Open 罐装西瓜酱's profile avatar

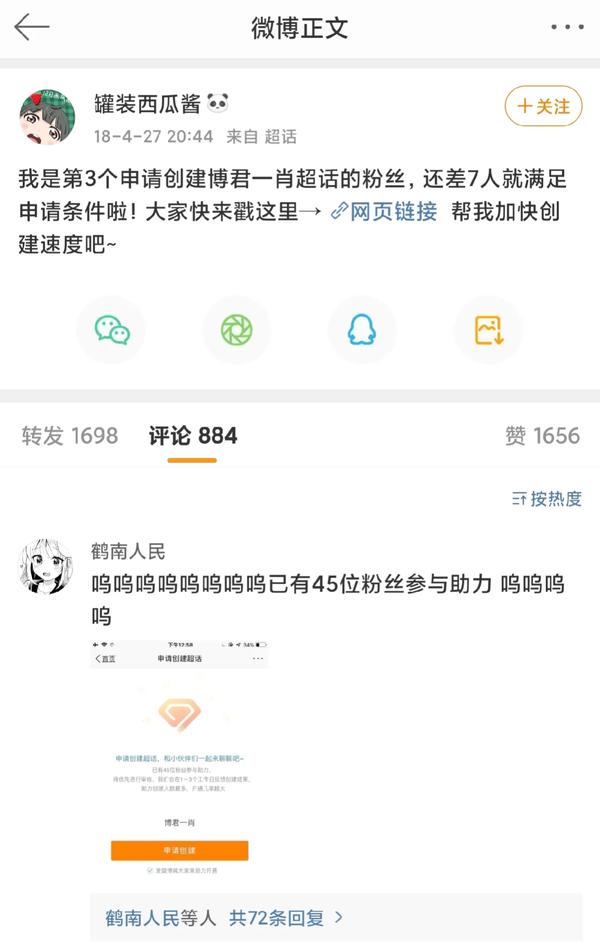[x=47, y=116]
